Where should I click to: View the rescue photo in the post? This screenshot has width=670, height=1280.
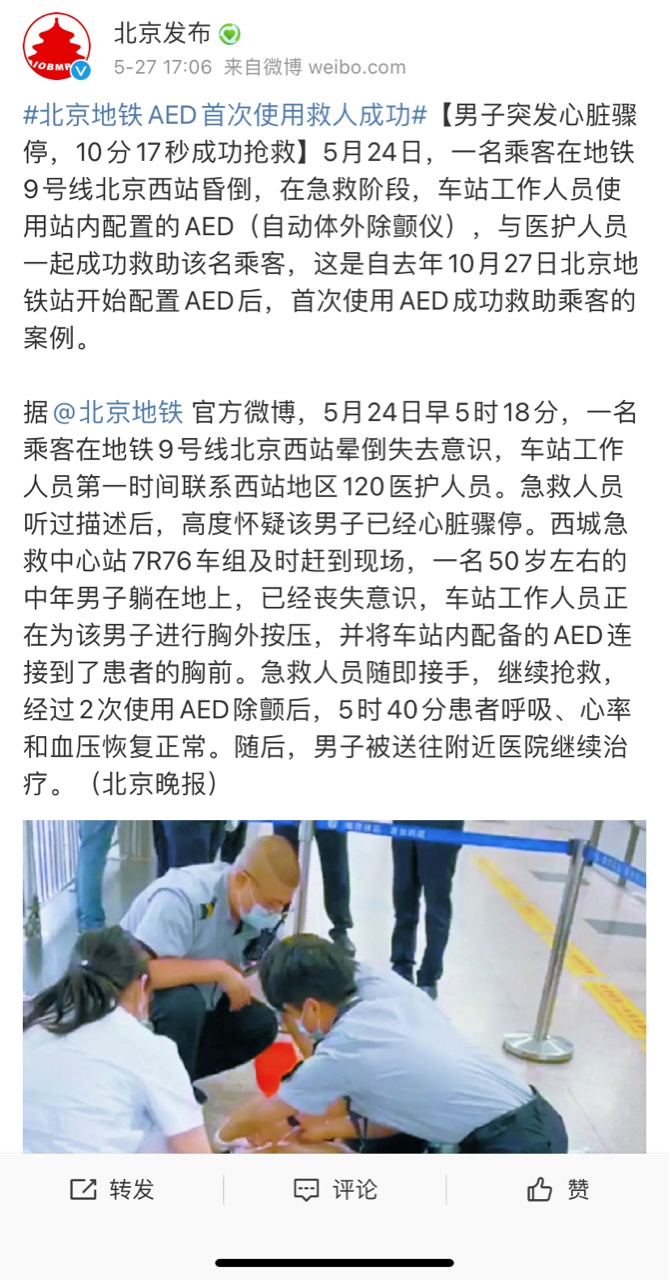(334, 985)
